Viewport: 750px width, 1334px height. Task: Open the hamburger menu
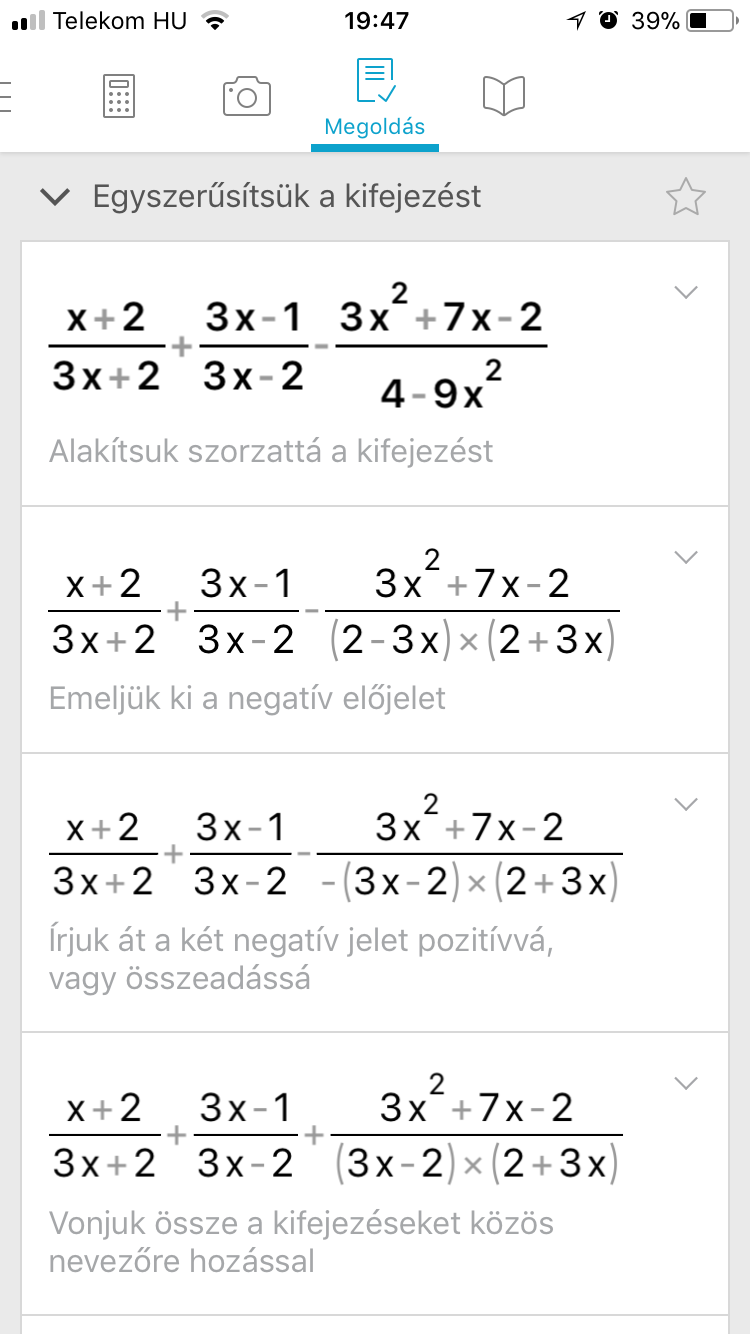tap(6, 96)
